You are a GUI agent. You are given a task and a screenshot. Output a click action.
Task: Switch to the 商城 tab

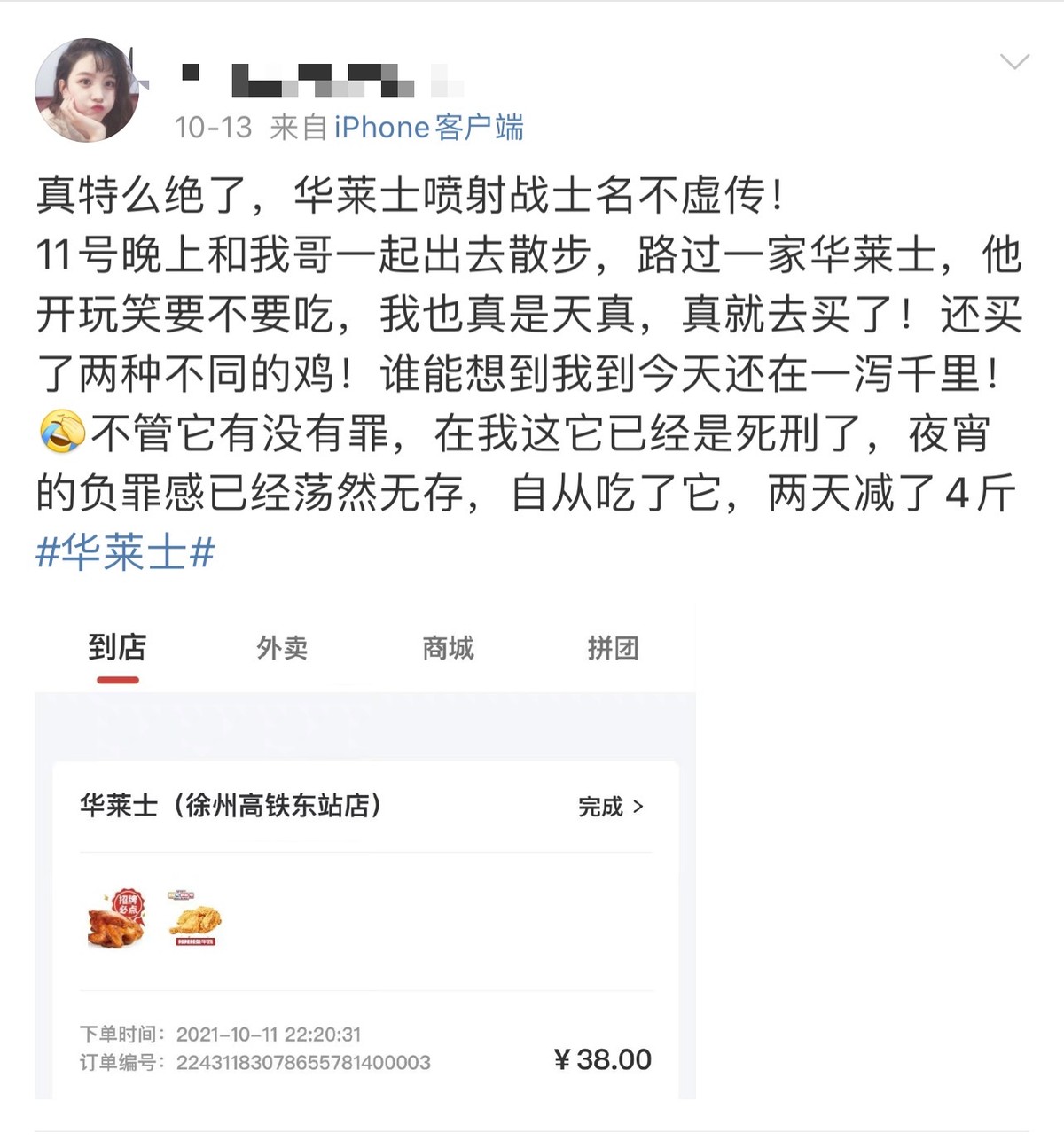pyautogui.click(x=447, y=648)
